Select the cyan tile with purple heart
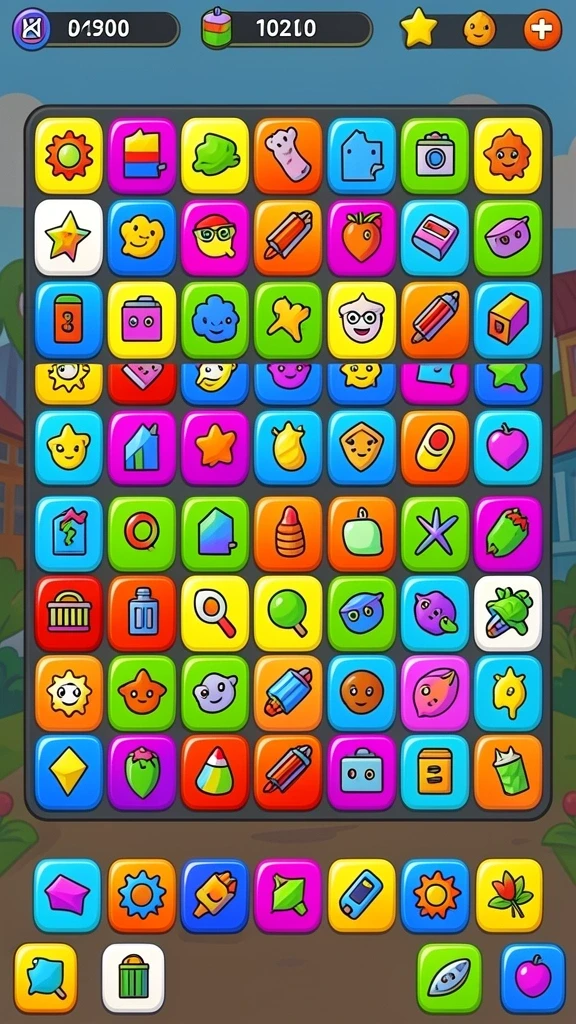Viewport: 576px width, 1024px height. pos(507,448)
